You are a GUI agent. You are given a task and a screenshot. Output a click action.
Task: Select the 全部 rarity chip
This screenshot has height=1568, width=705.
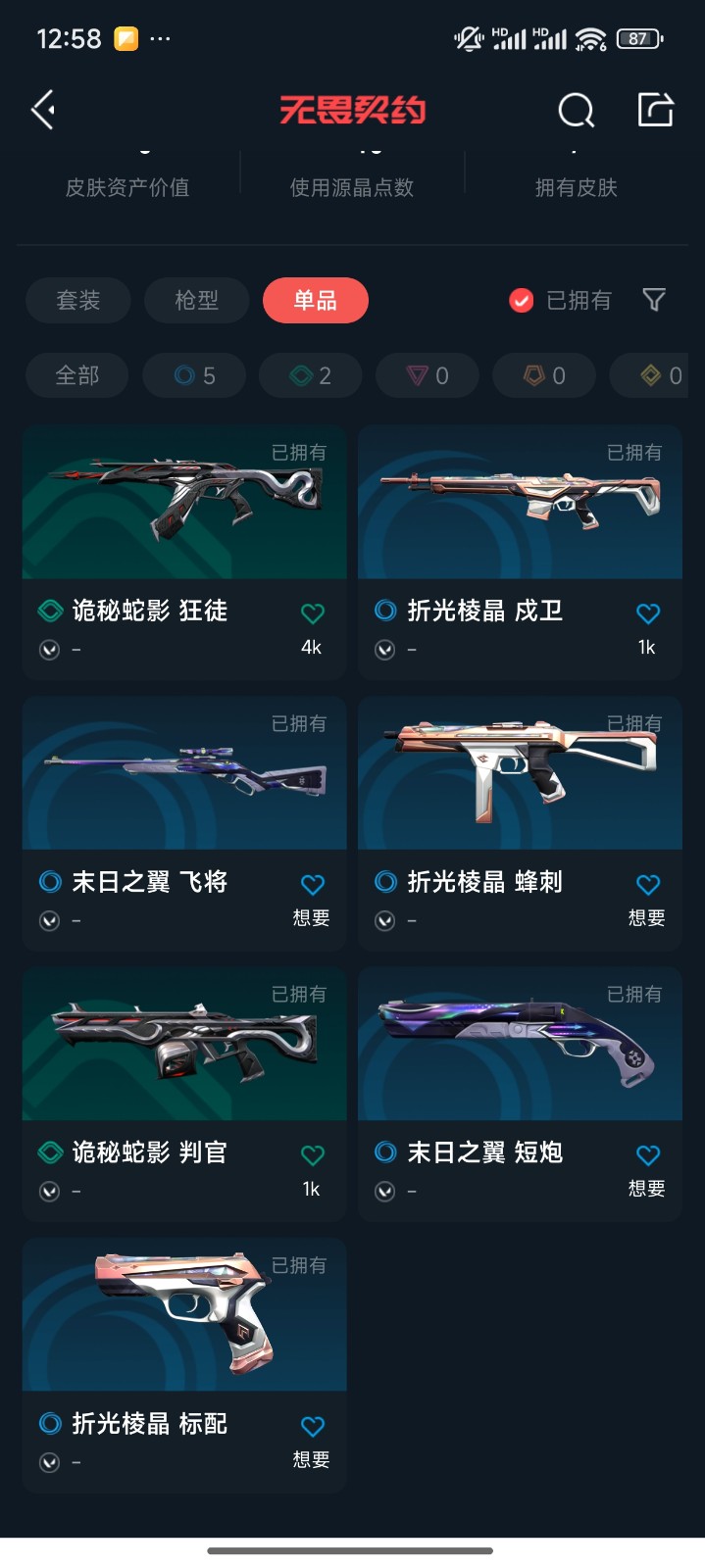(x=77, y=375)
